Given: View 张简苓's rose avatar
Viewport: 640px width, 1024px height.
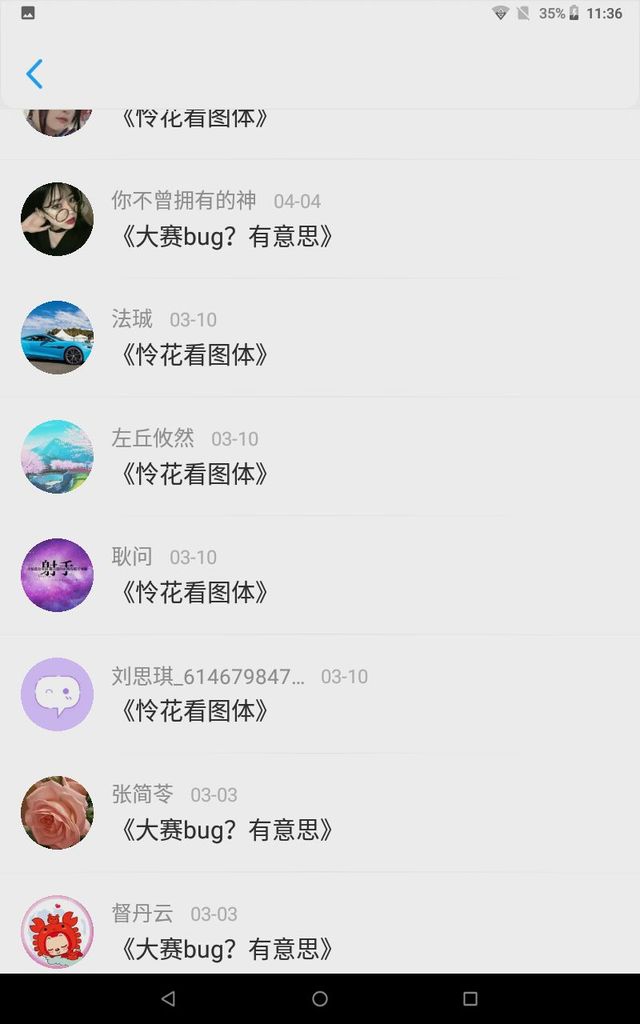Looking at the screenshot, I should (x=57, y=813).
